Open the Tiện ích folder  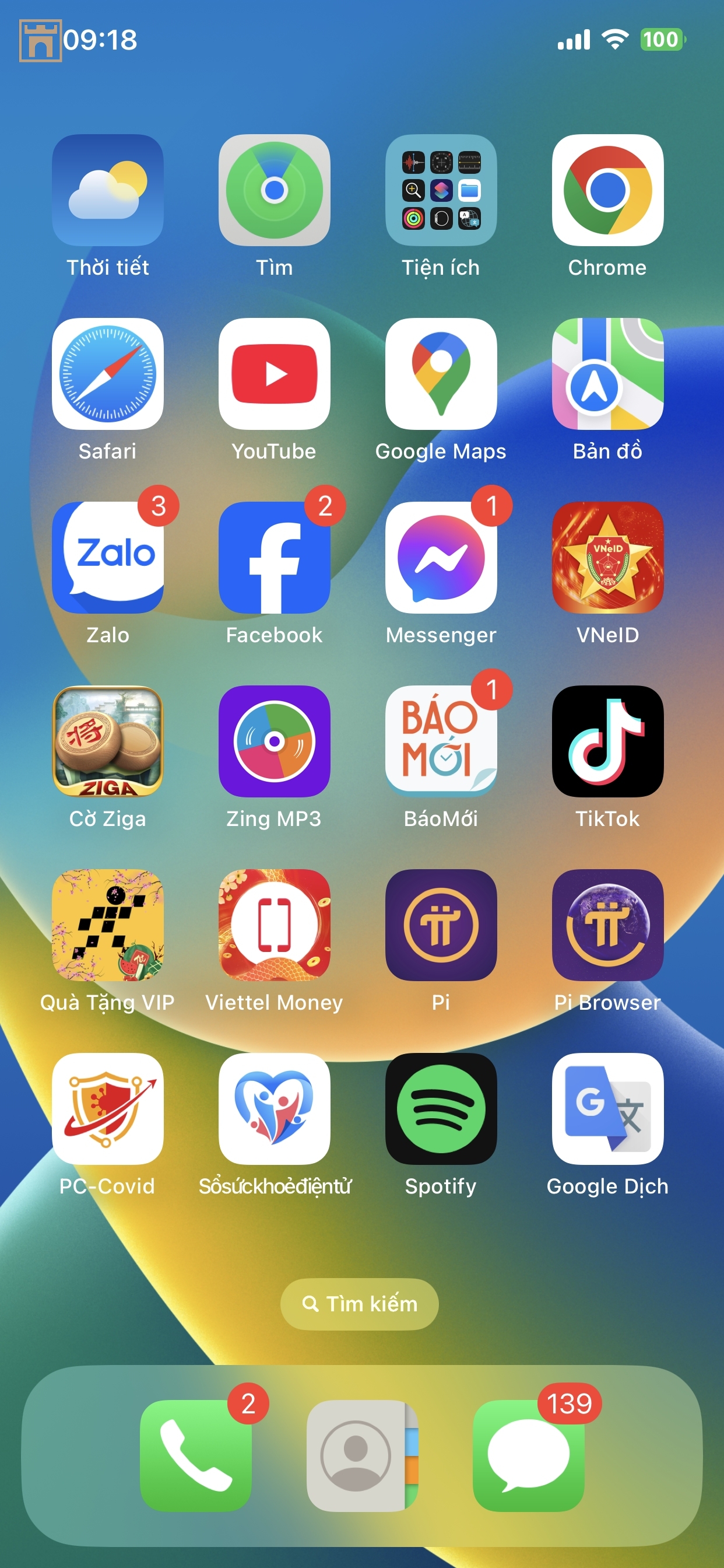point(441,190)
